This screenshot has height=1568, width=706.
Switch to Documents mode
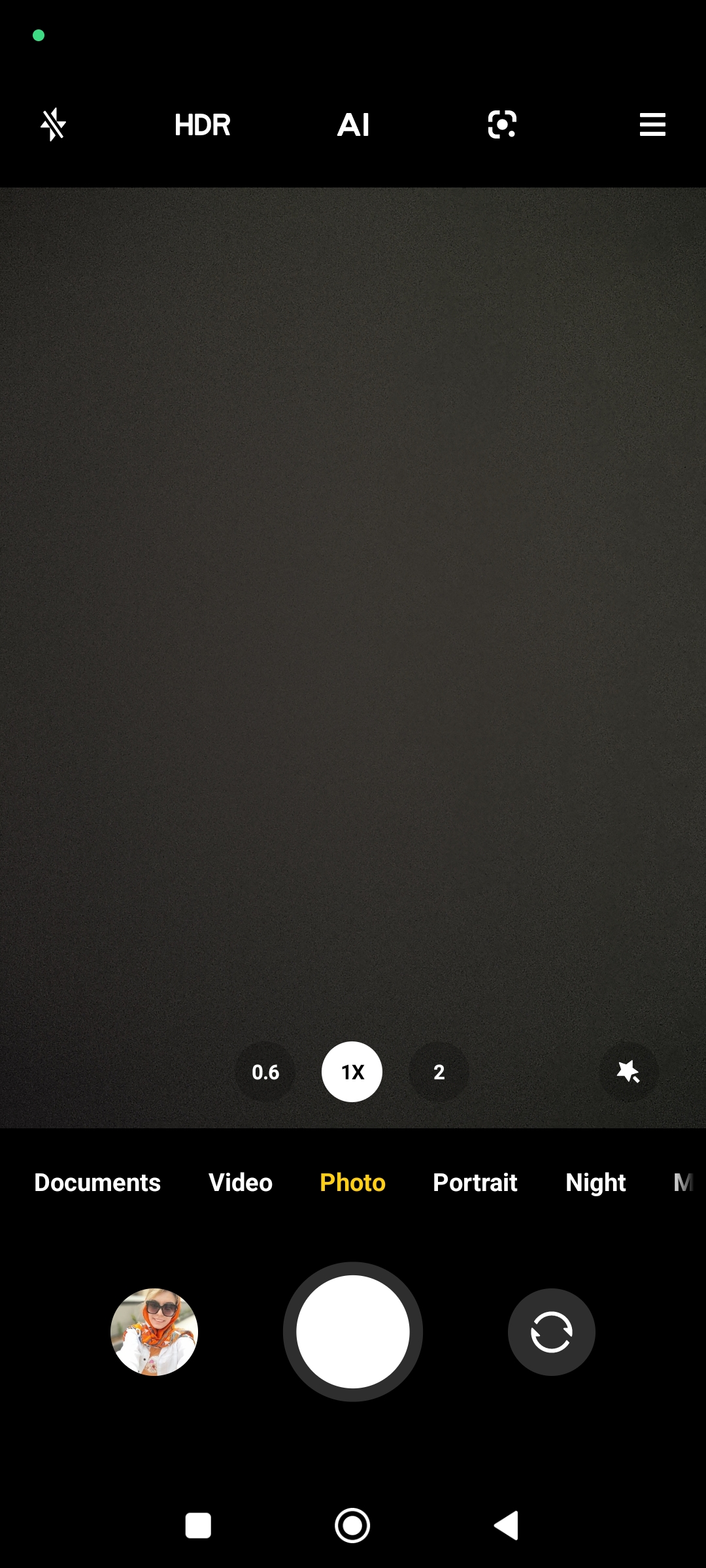pos(97,1183)
